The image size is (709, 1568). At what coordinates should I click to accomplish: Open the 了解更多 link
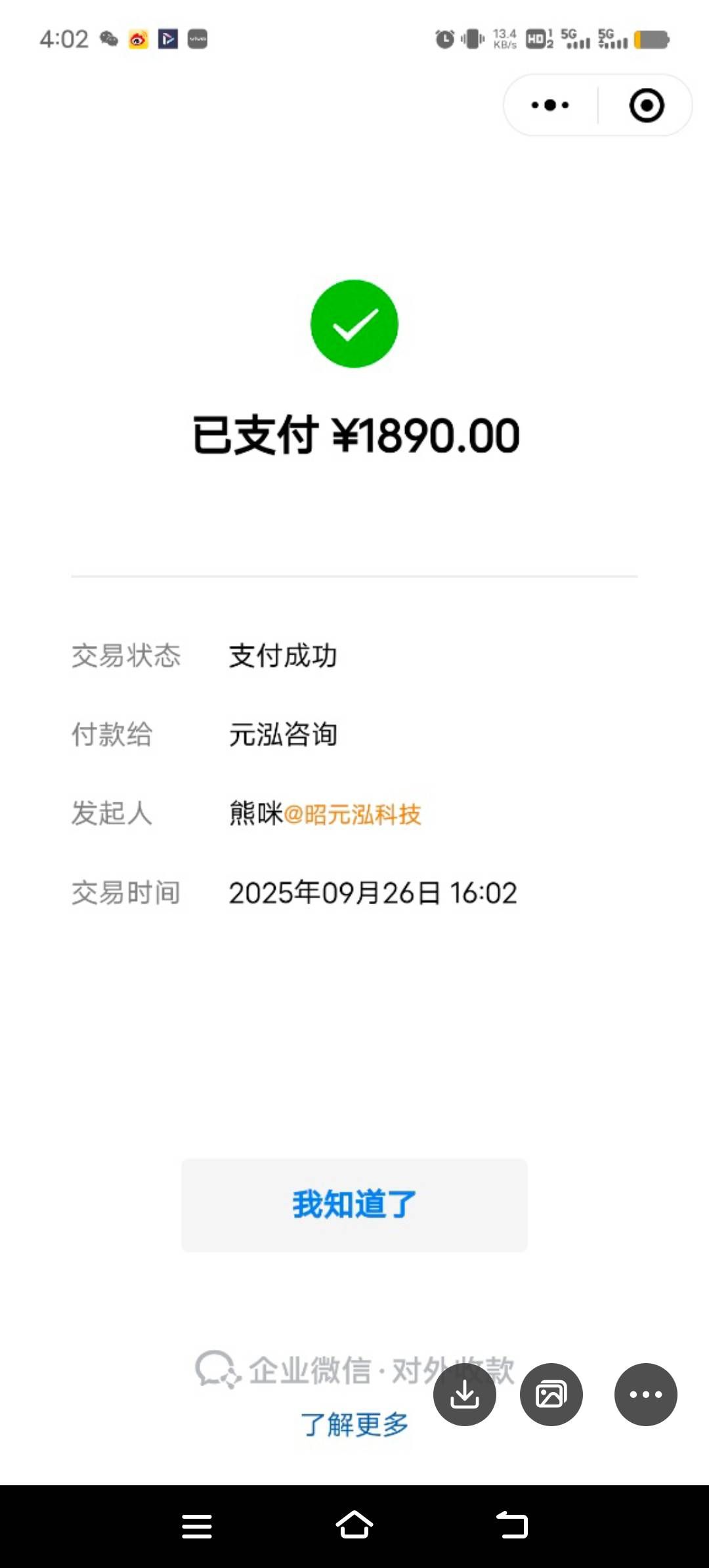[x=354, y=1424]
